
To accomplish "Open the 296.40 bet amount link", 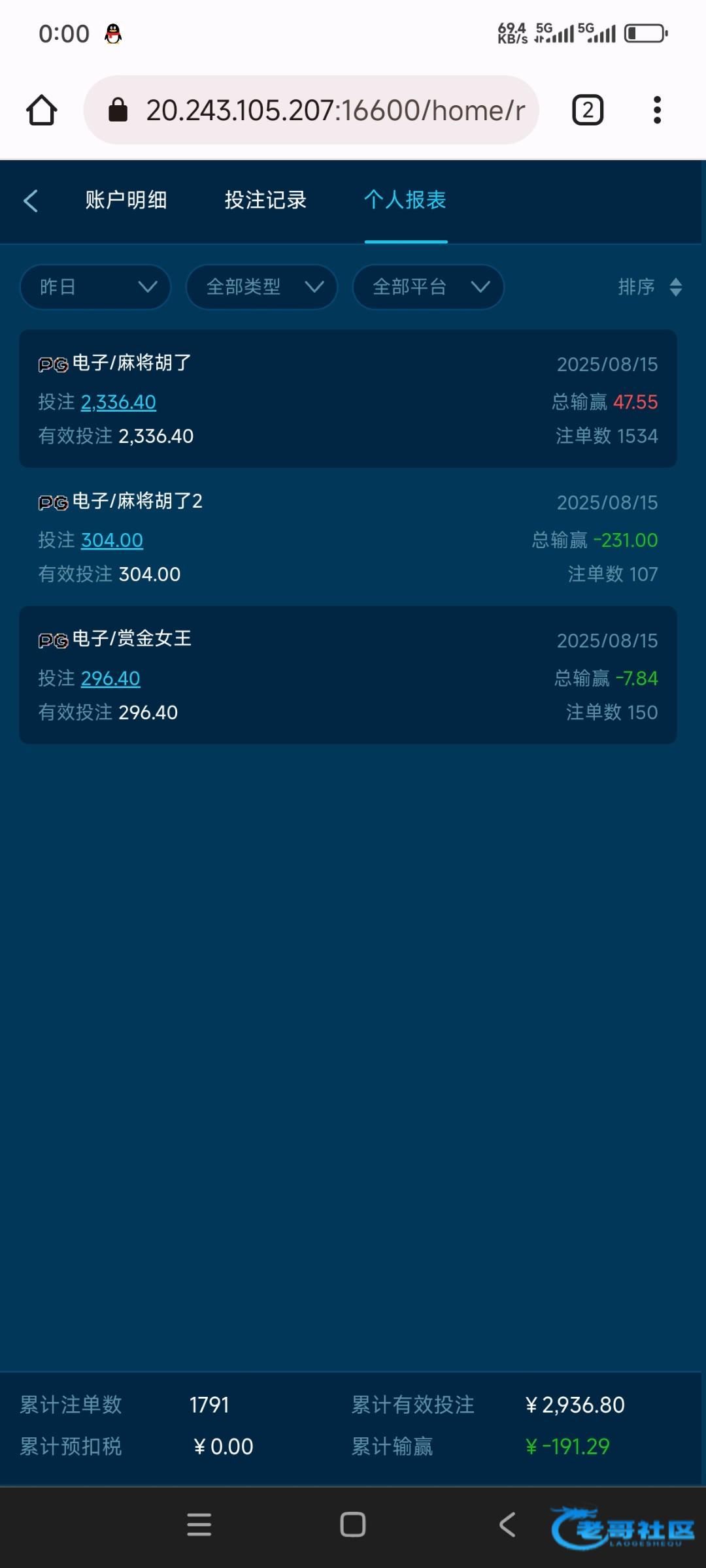I will click(x=110, y=679).
